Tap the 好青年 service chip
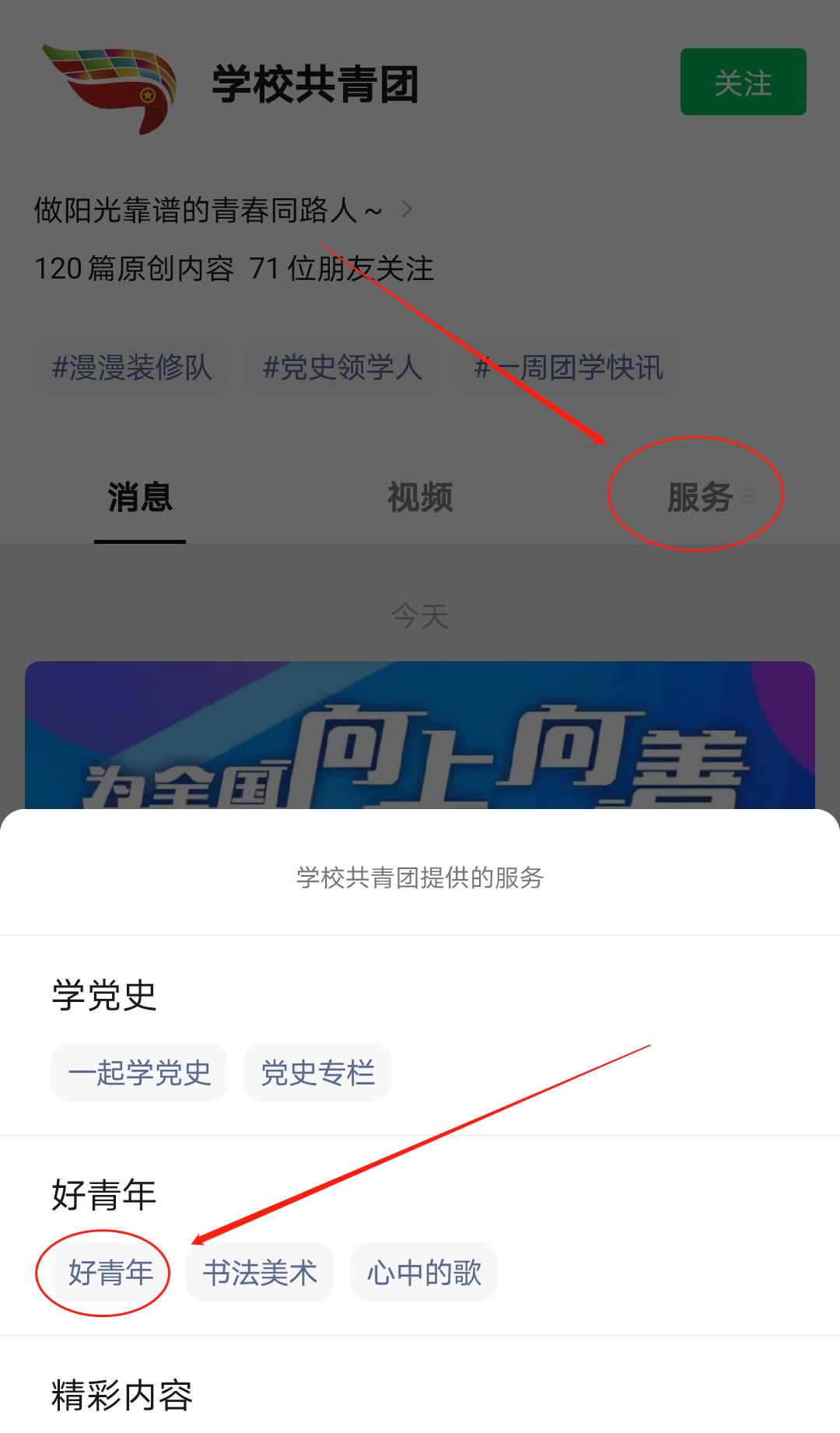The image size is (840, 1433). tap(110, 1273)
